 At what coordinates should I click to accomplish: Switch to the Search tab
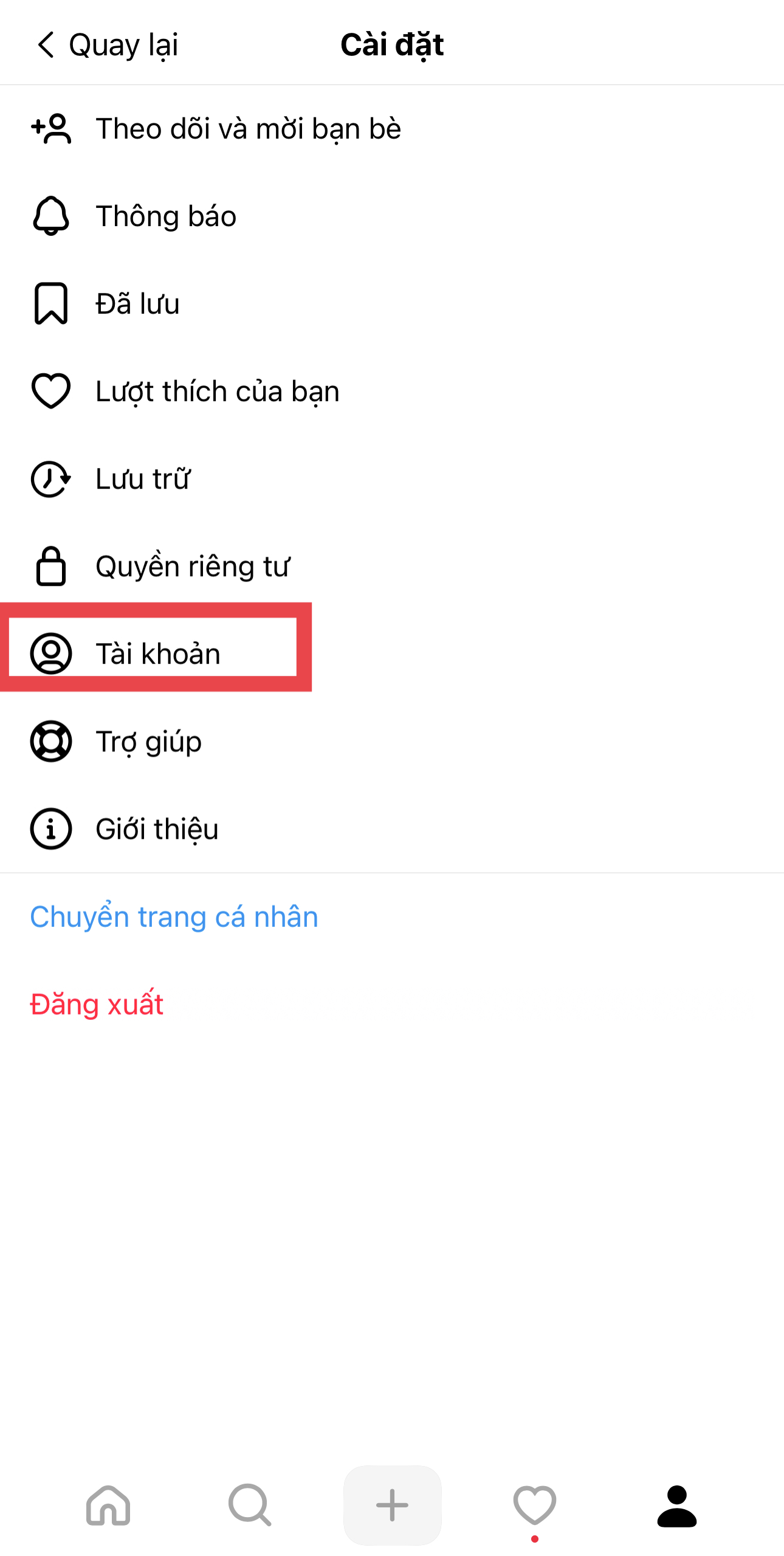250,1505
